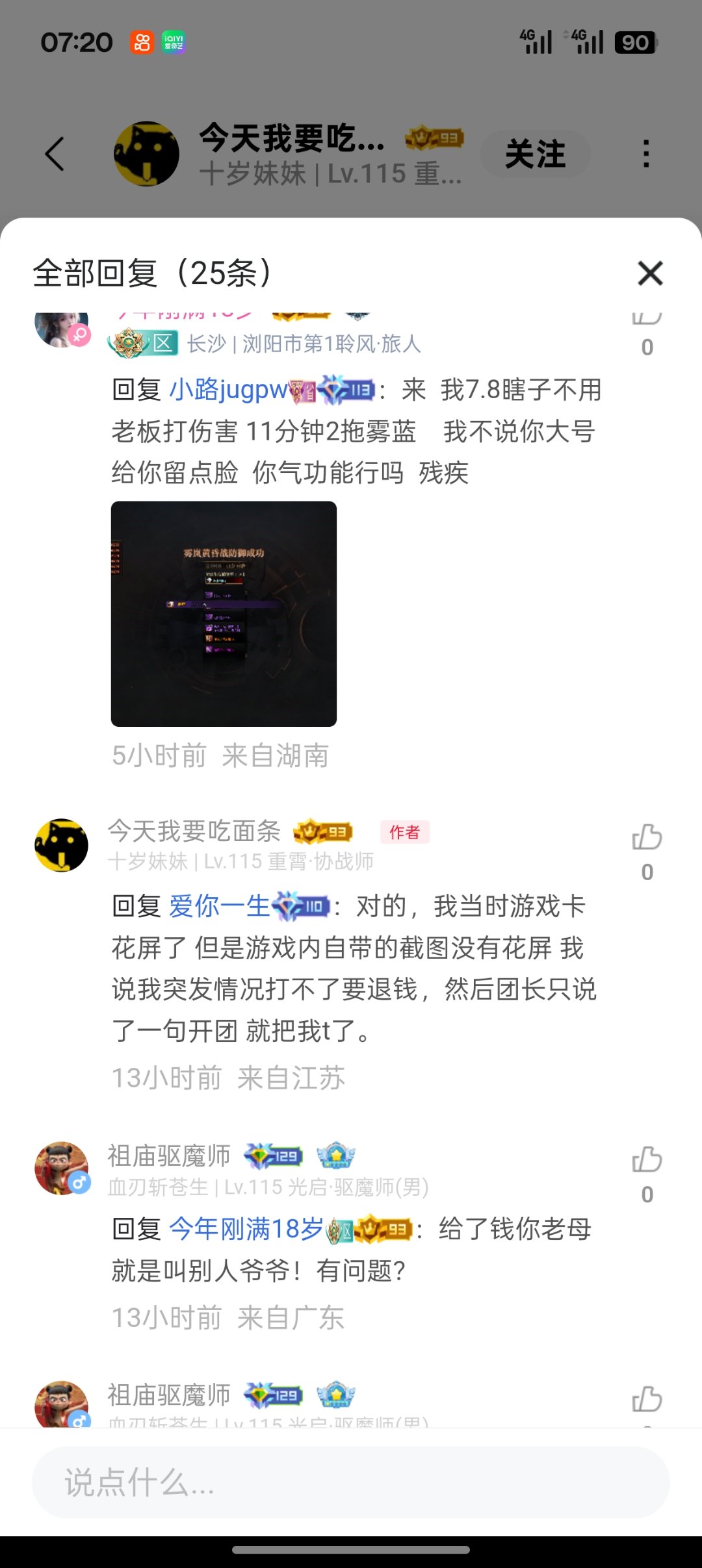The image size is (702, 1568).
Task: Like 祖庙驱魔师's reply from 广东
Action: click(647, 1159)
